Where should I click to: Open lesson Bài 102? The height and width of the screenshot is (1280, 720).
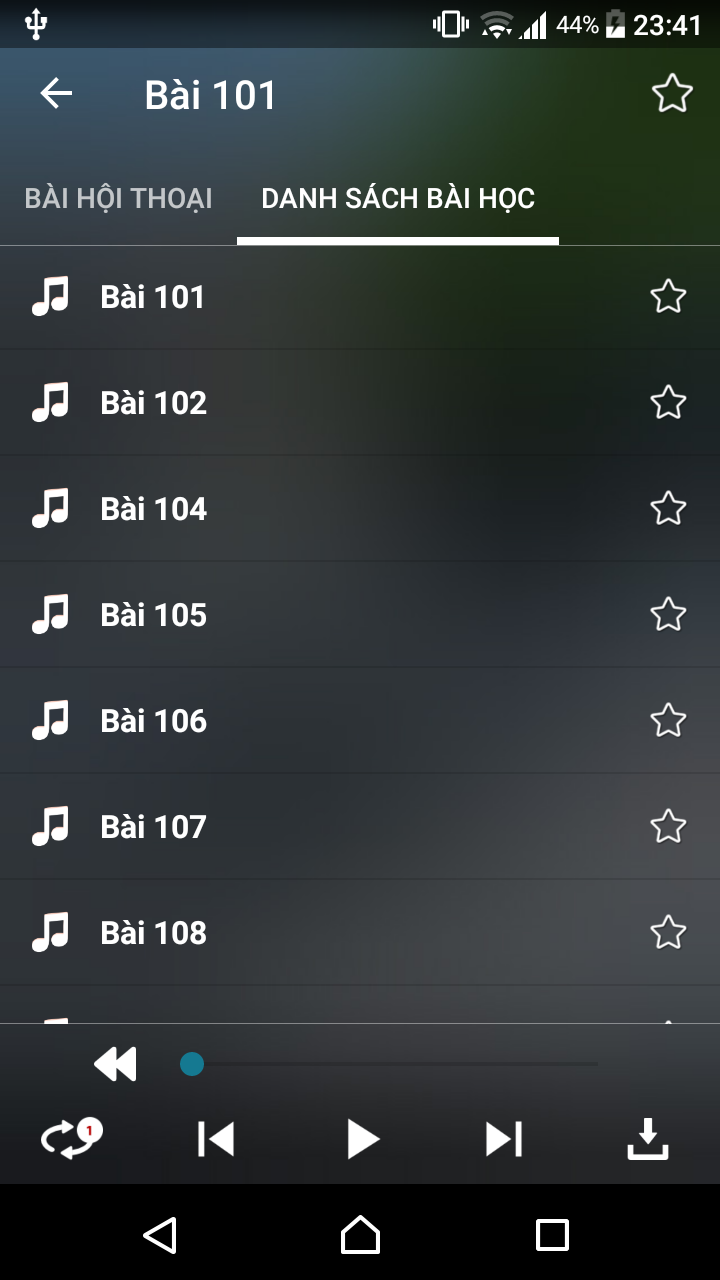pyautogui.click(x=360, y=403)
